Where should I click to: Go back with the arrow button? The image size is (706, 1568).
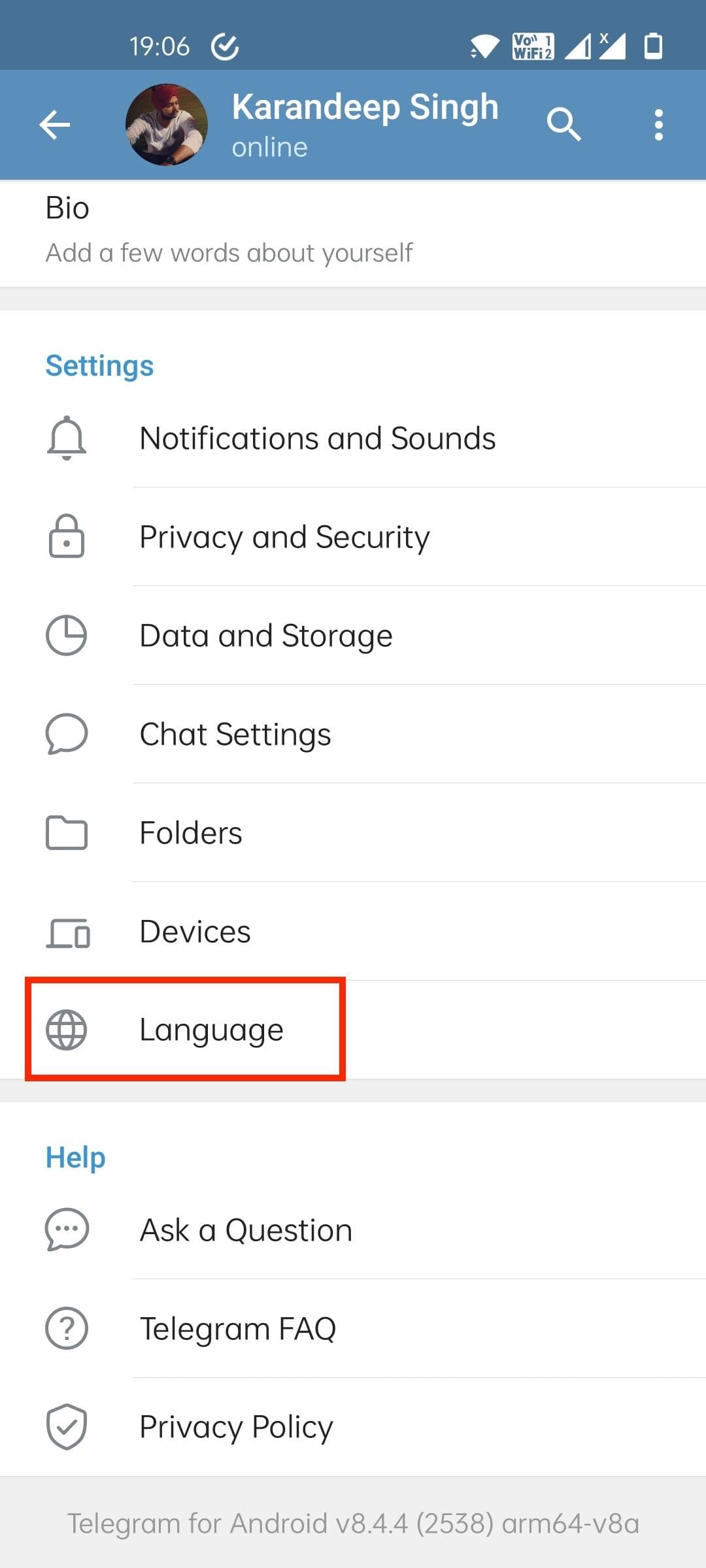pyautogui.click(x=55, y=124)
